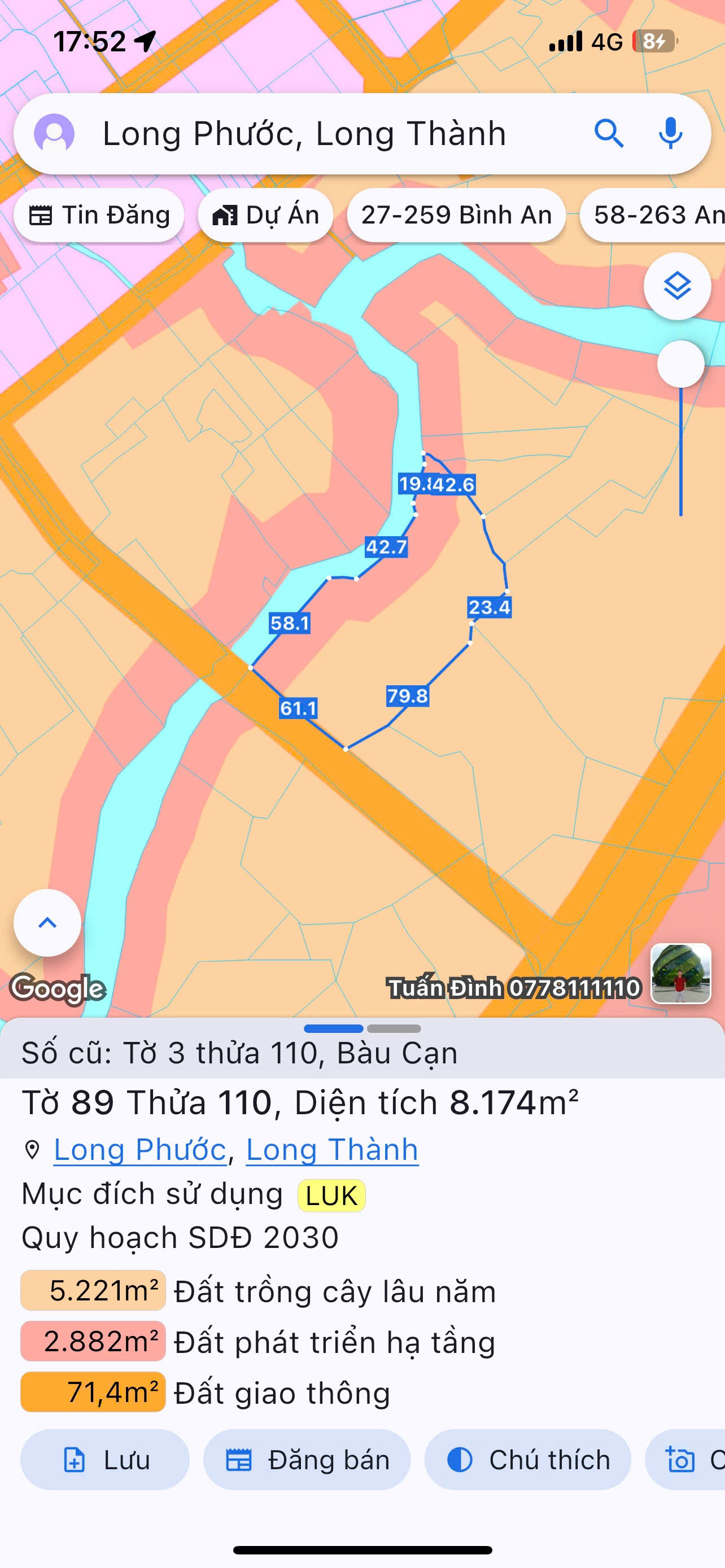The height and width of the screenshot is (1568, 725).
Task: Open the map layers button
Action: point(678,286)
